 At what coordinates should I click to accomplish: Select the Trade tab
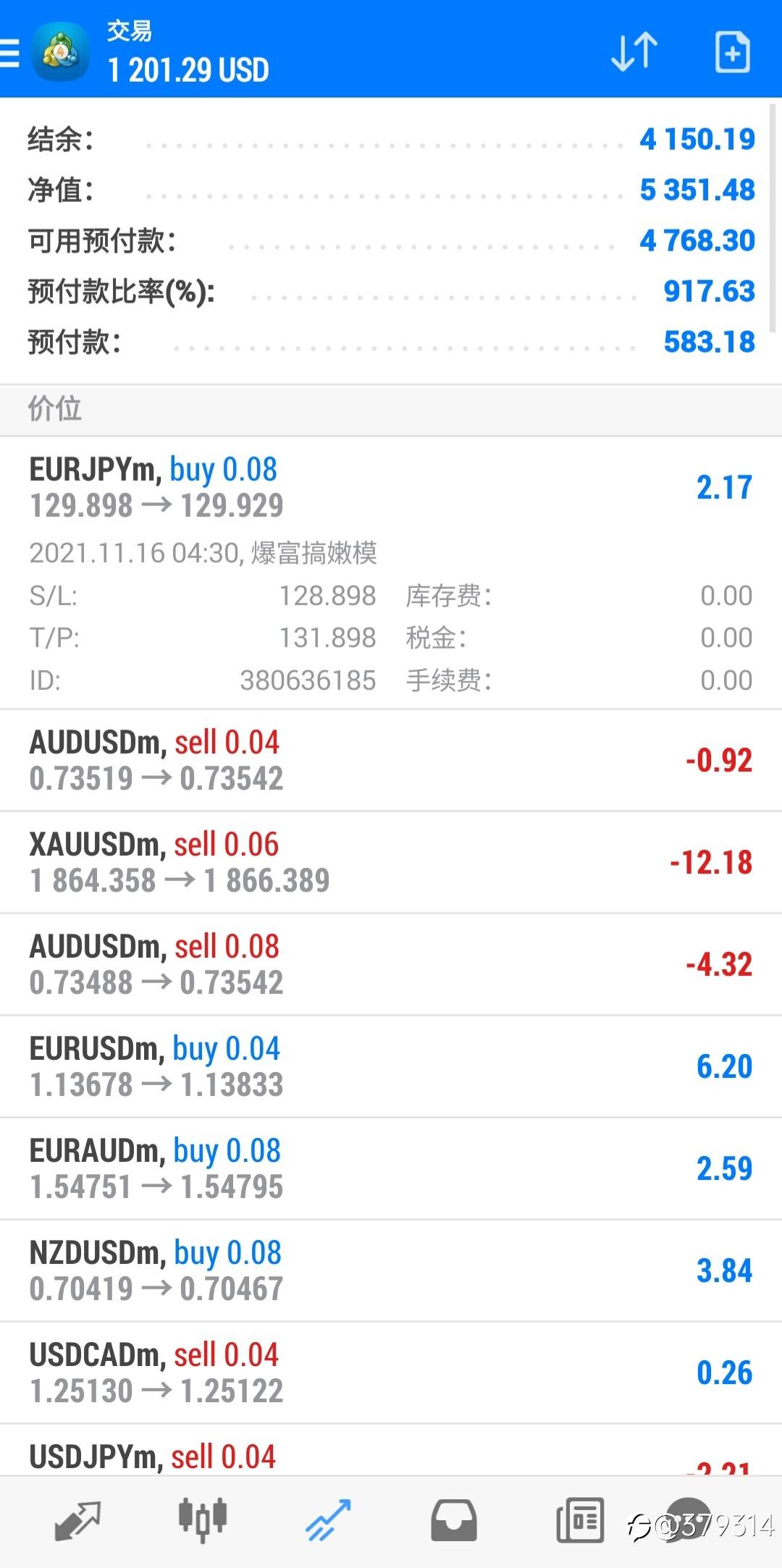pos(328,1520)
